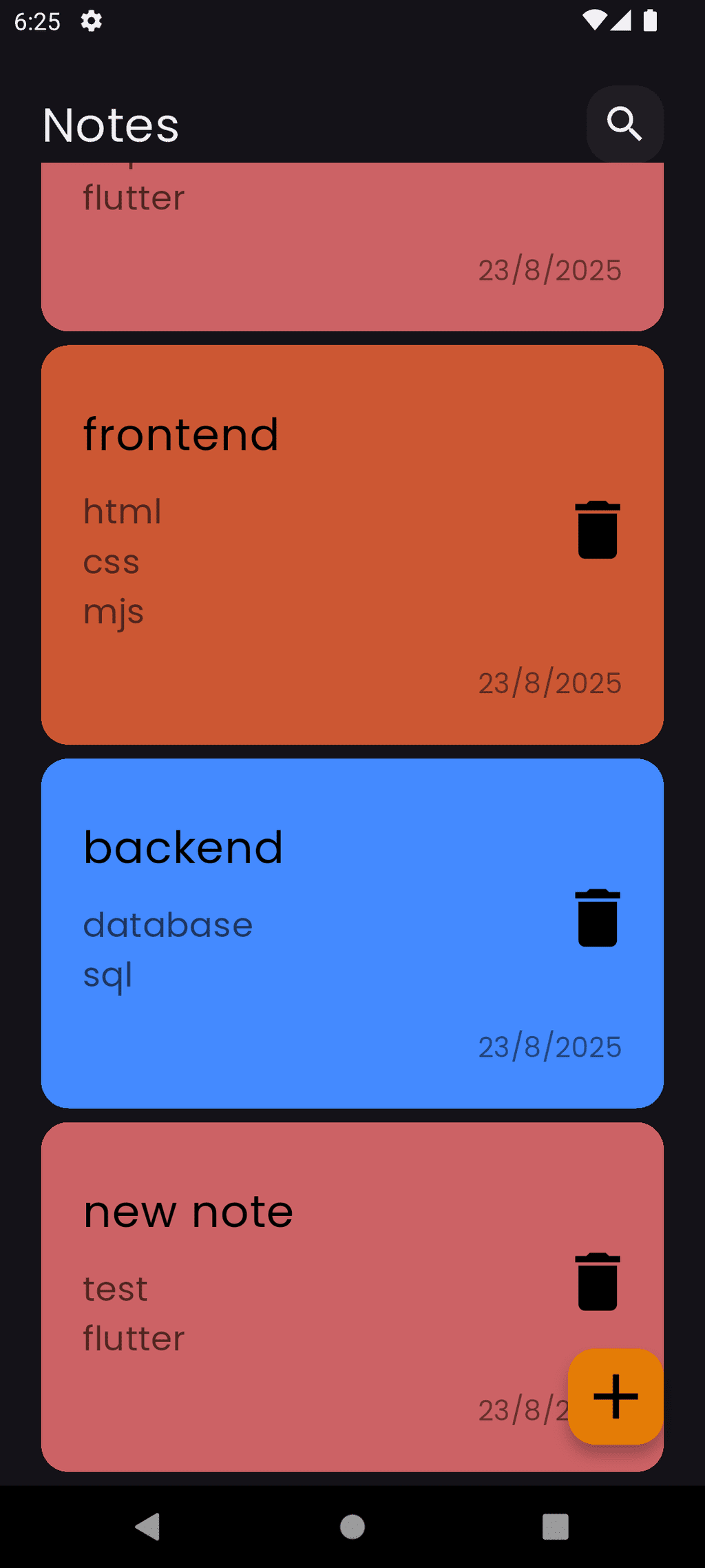This screenshot has height=1568, width=705.
Task: Open the search icon in the Notes header
Action: point(624,125)
